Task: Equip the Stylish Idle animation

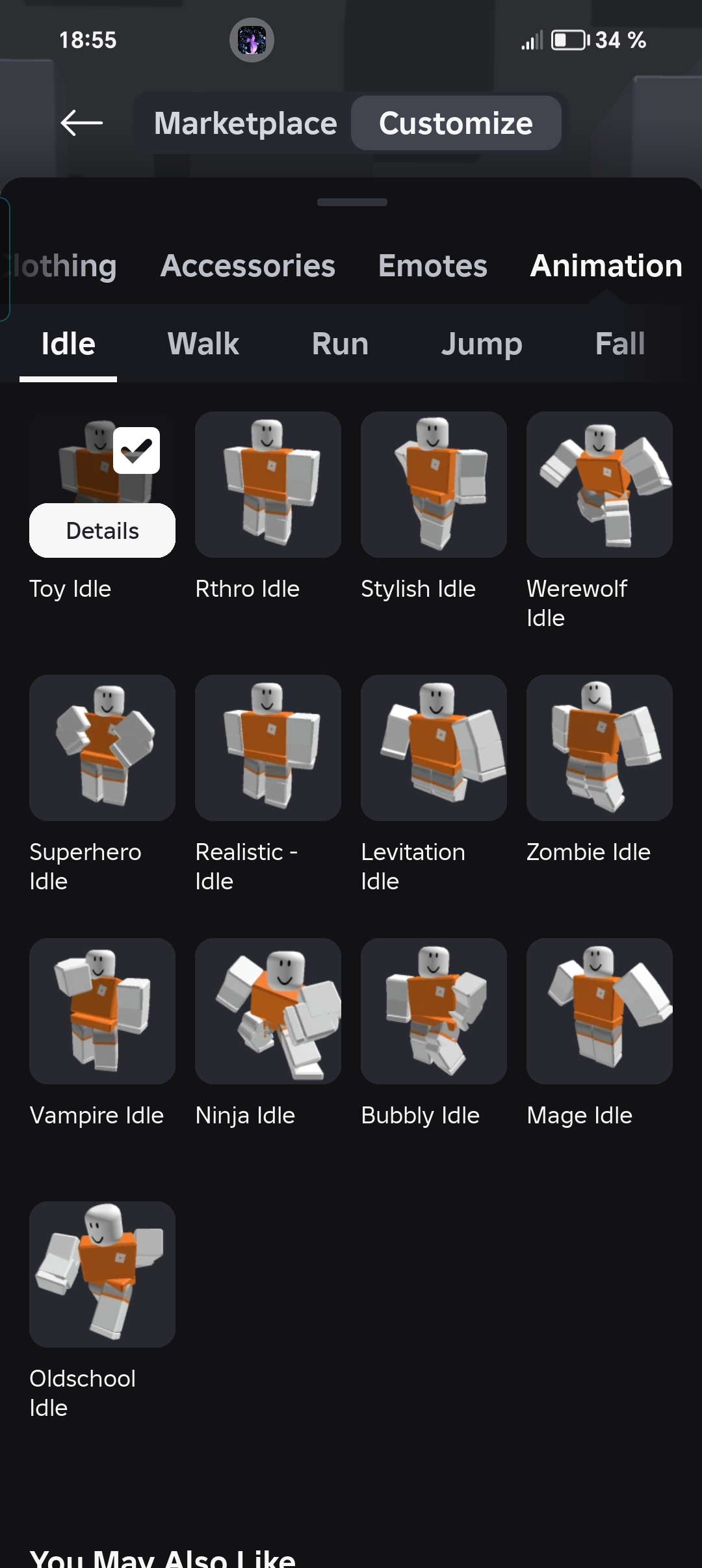Action: point(434,484)
